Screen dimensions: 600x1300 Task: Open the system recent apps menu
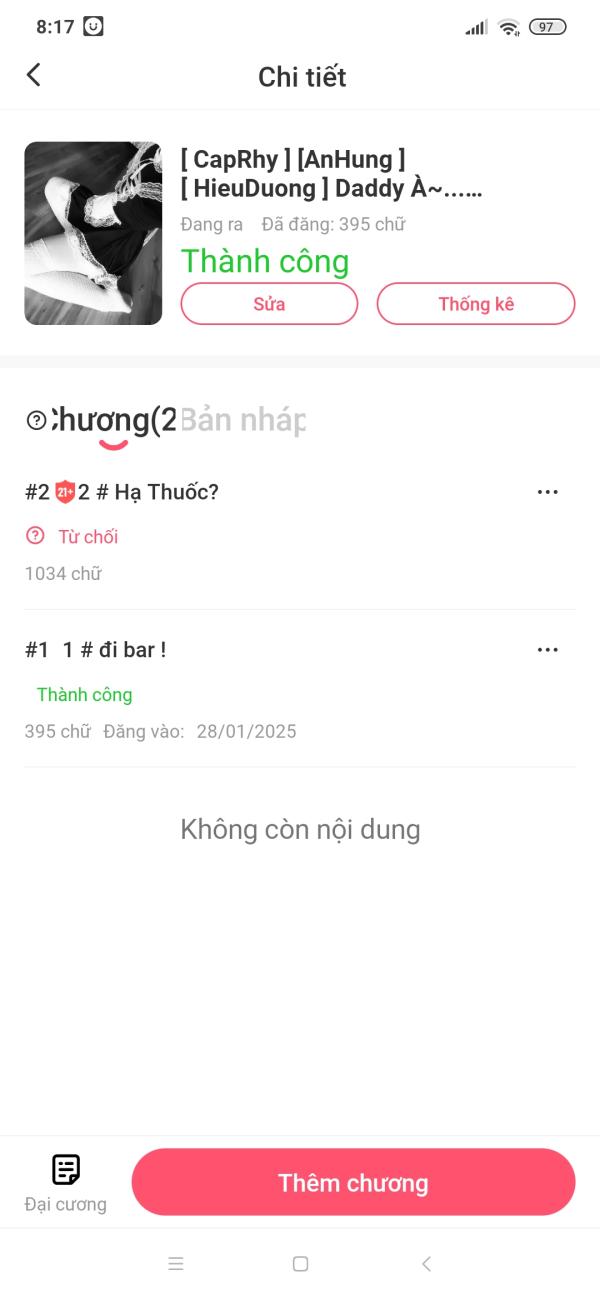coord(176,1264)
